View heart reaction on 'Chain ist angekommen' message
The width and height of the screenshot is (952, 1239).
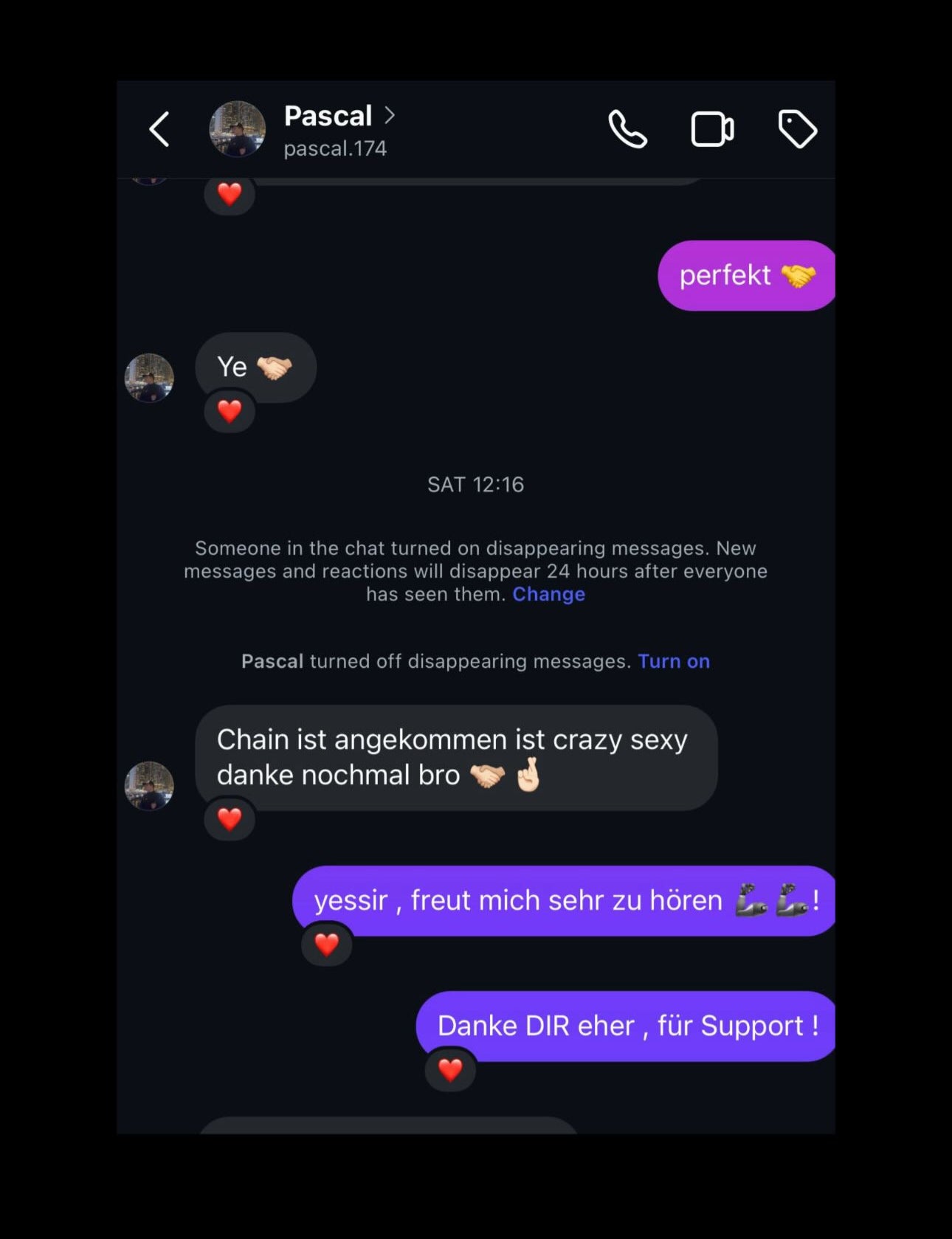pos(230,819)
